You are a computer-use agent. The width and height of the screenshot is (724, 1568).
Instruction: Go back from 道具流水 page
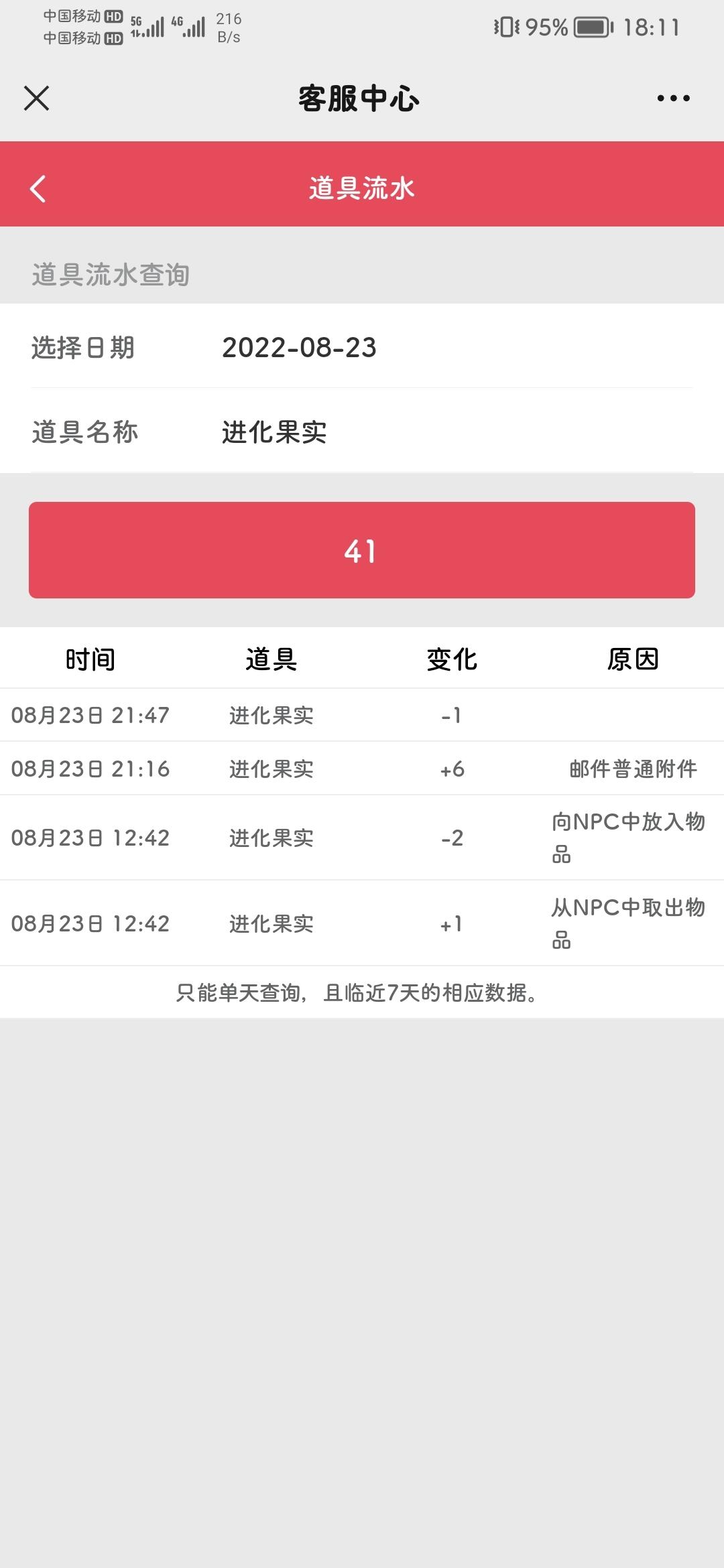[x=38, y=188]
